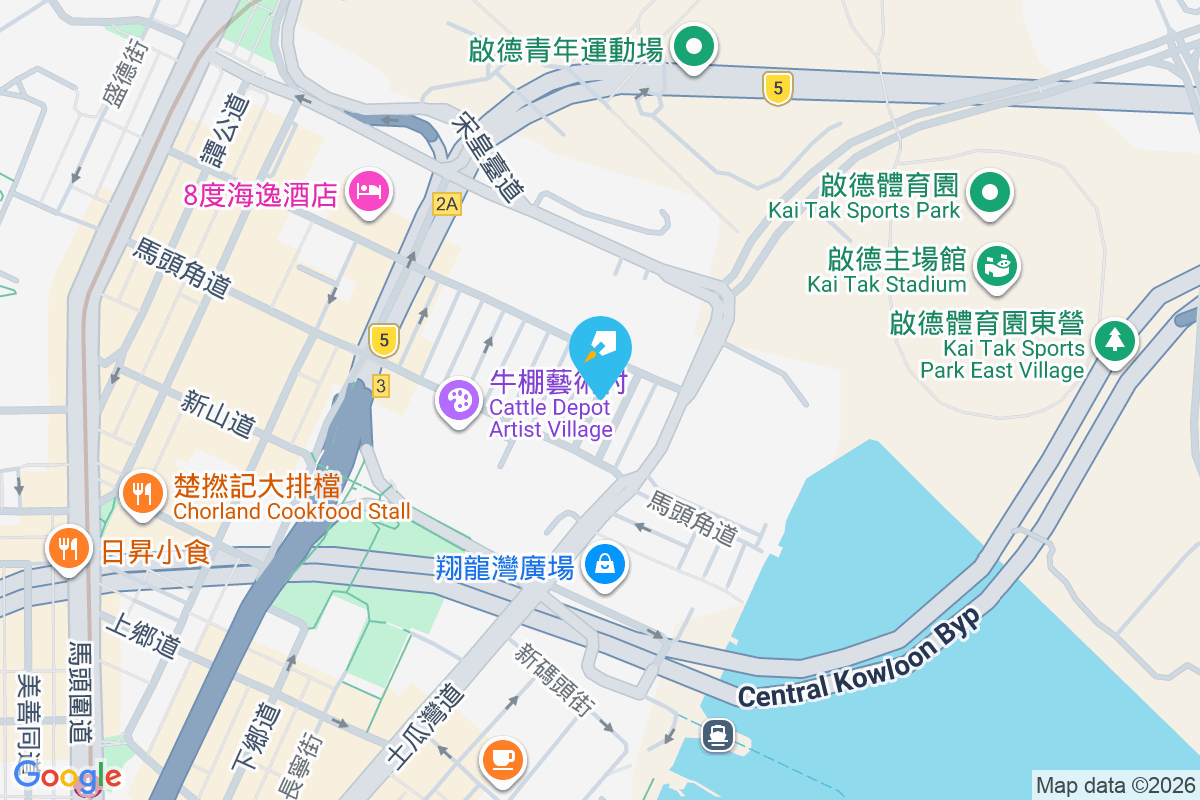Tap the 日昇小食 restaurant pin
Screen dimensions: 1200x800
click(68, 547)
